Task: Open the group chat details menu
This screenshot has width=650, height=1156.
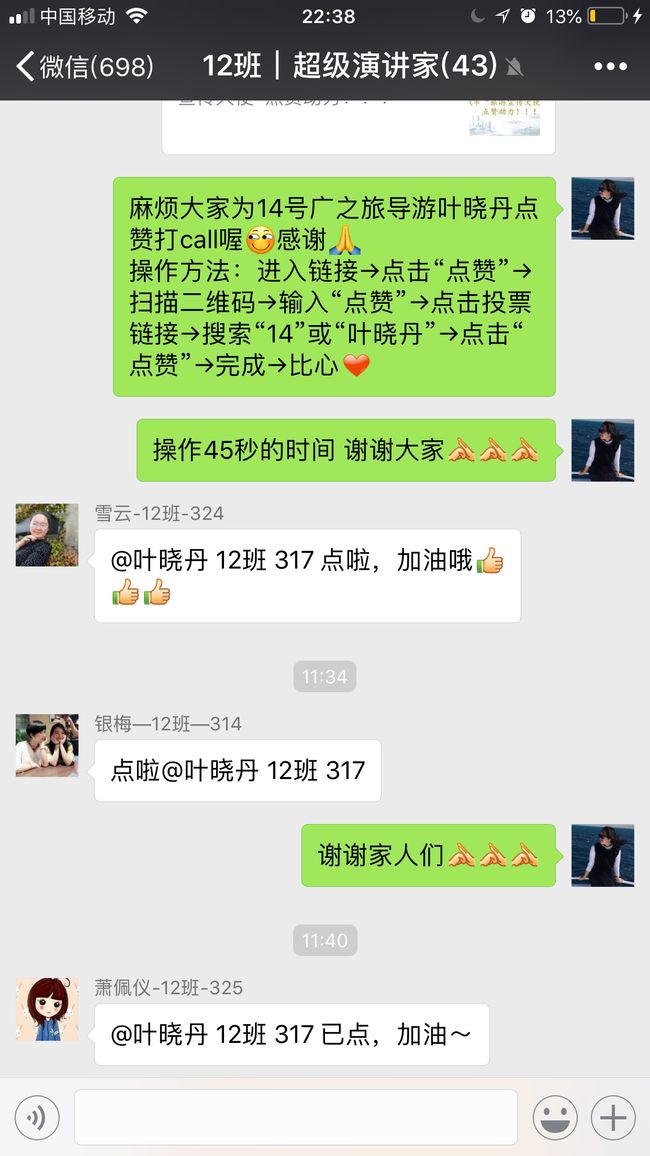Action: tap(610, 66)
